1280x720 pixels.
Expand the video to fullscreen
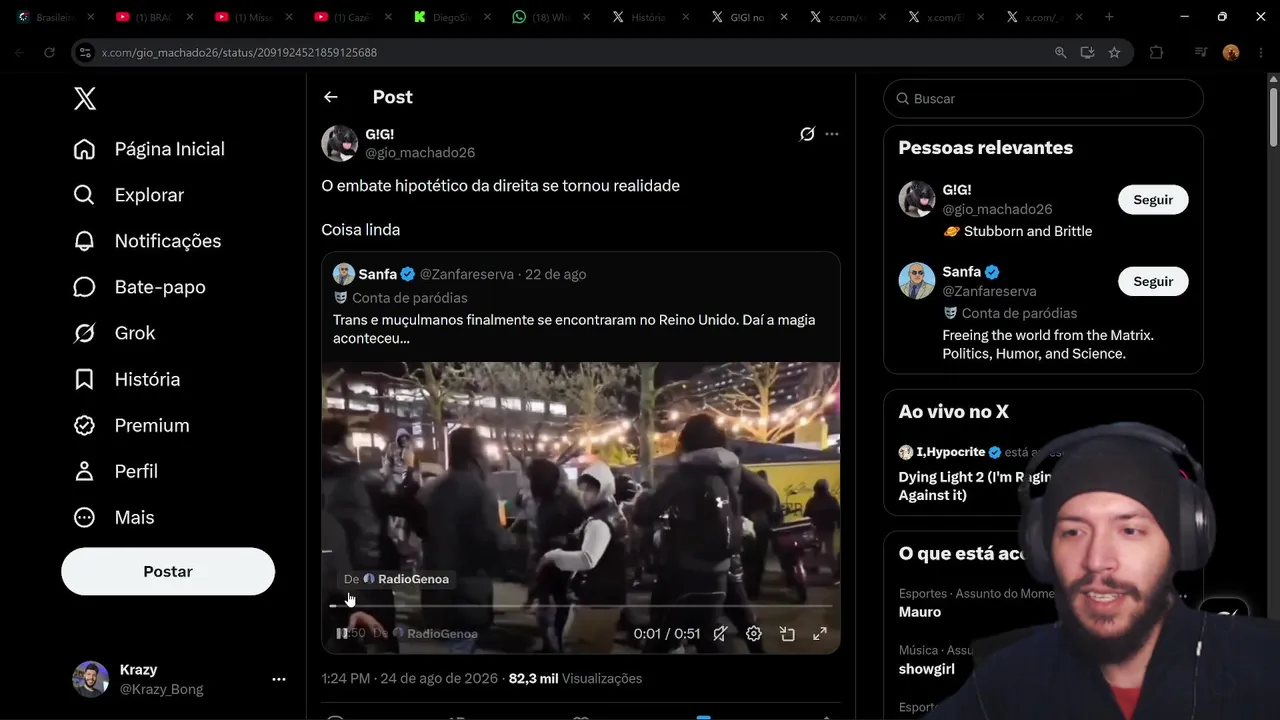[820, 633]
